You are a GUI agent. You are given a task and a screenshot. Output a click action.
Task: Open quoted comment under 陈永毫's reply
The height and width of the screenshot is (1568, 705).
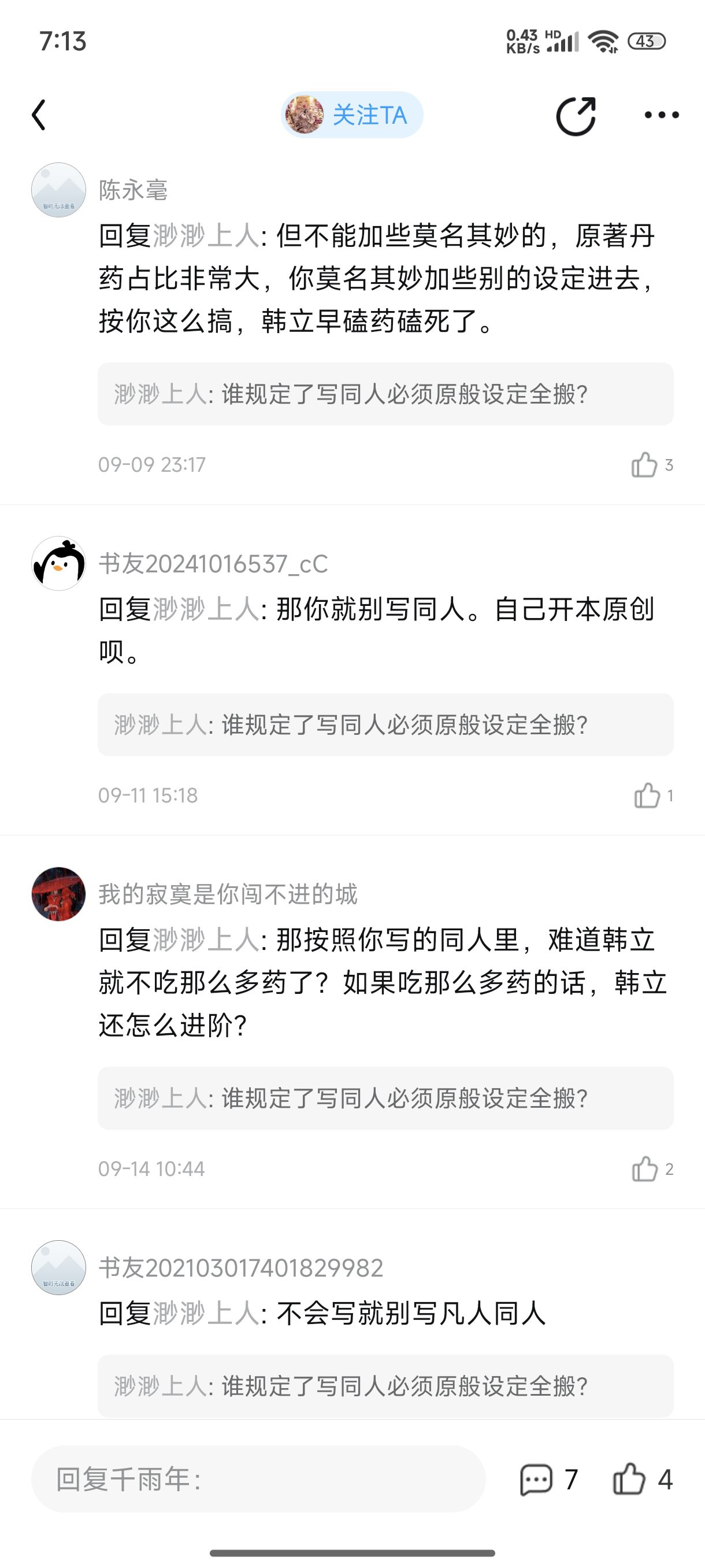coord(385,394)
